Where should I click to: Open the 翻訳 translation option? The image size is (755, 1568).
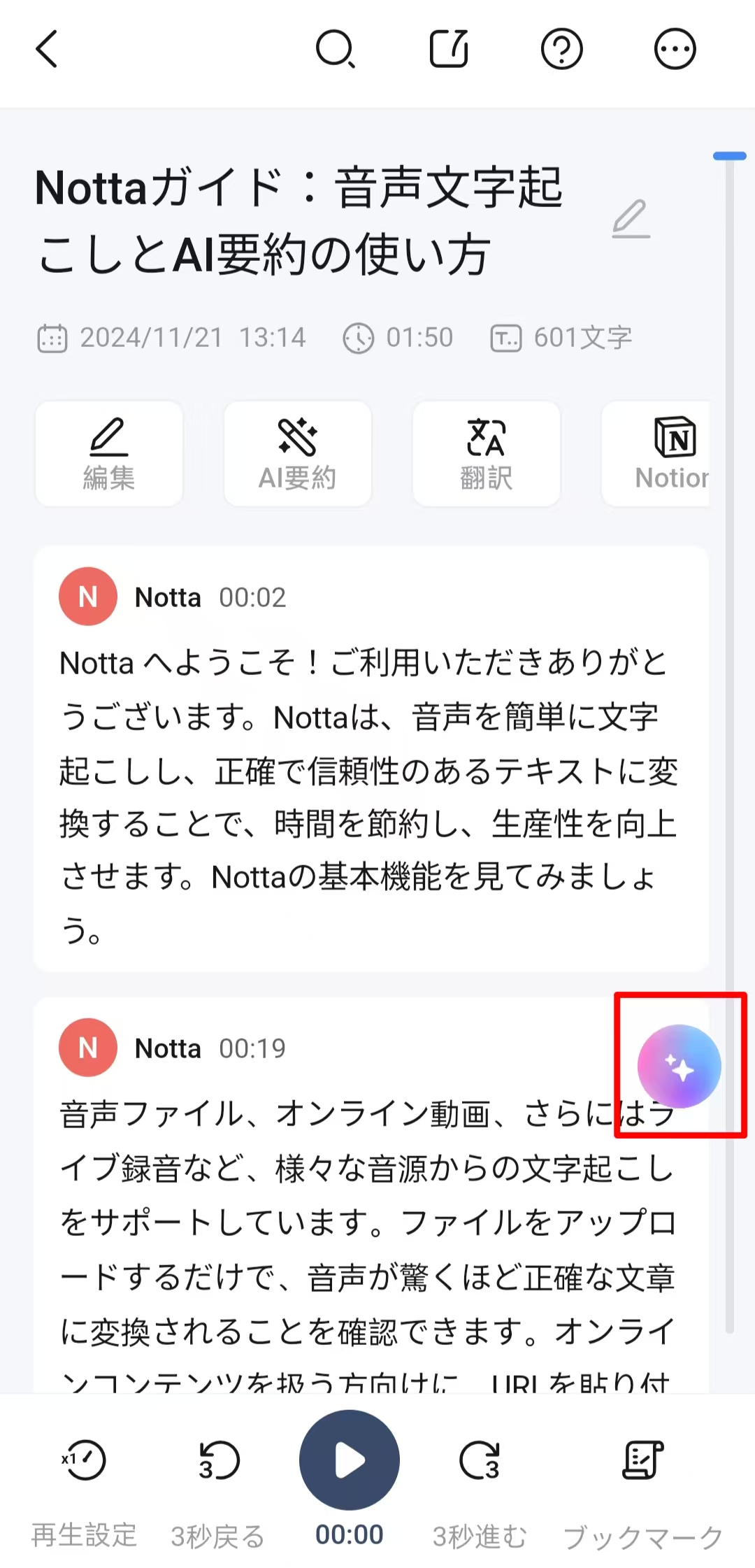coord(487,453)
